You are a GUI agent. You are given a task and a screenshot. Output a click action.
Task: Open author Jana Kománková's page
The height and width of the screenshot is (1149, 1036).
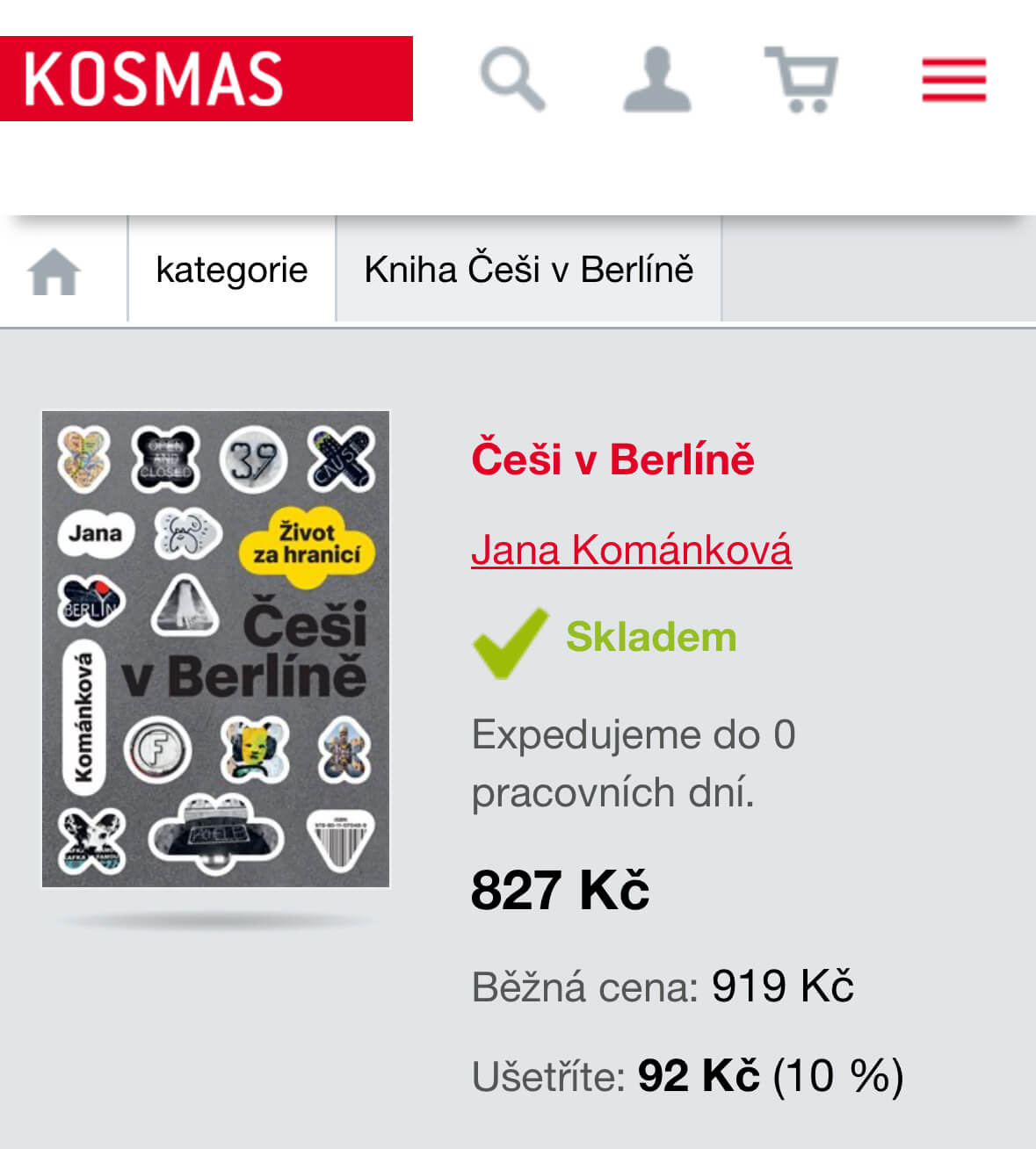[x=631, y=550]
